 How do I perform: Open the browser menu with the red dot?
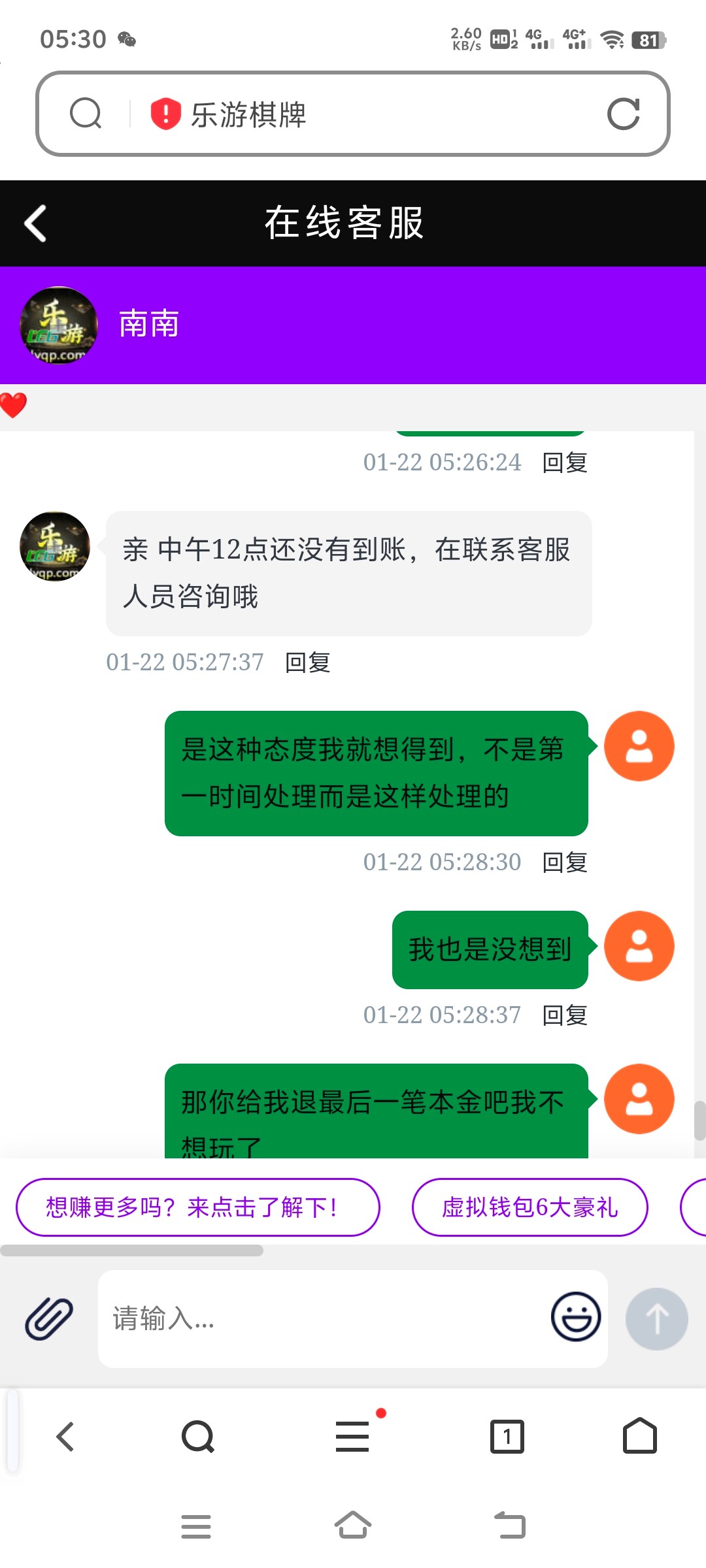coord(353,1437)
